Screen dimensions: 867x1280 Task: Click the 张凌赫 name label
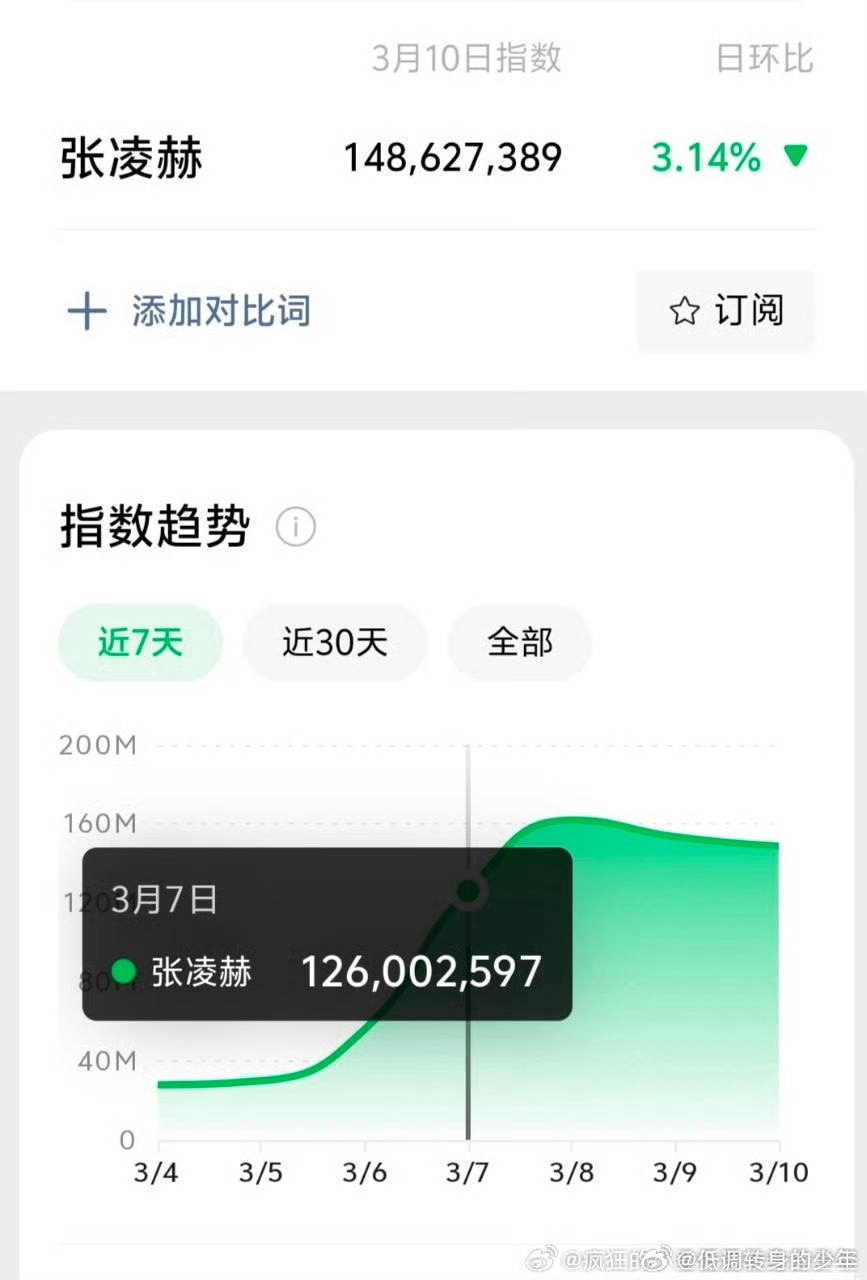coord(130,158)
